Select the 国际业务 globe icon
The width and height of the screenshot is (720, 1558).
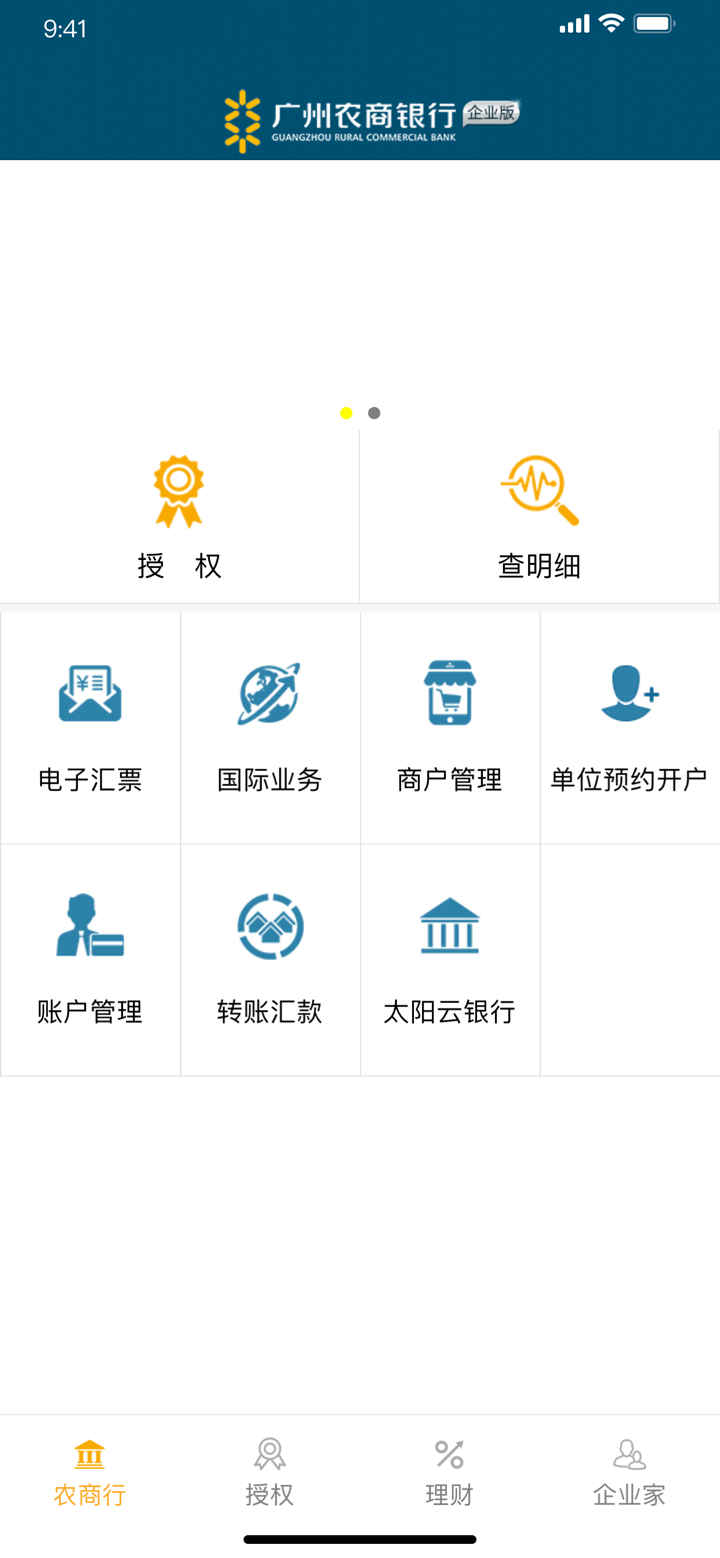click(269, 692)
